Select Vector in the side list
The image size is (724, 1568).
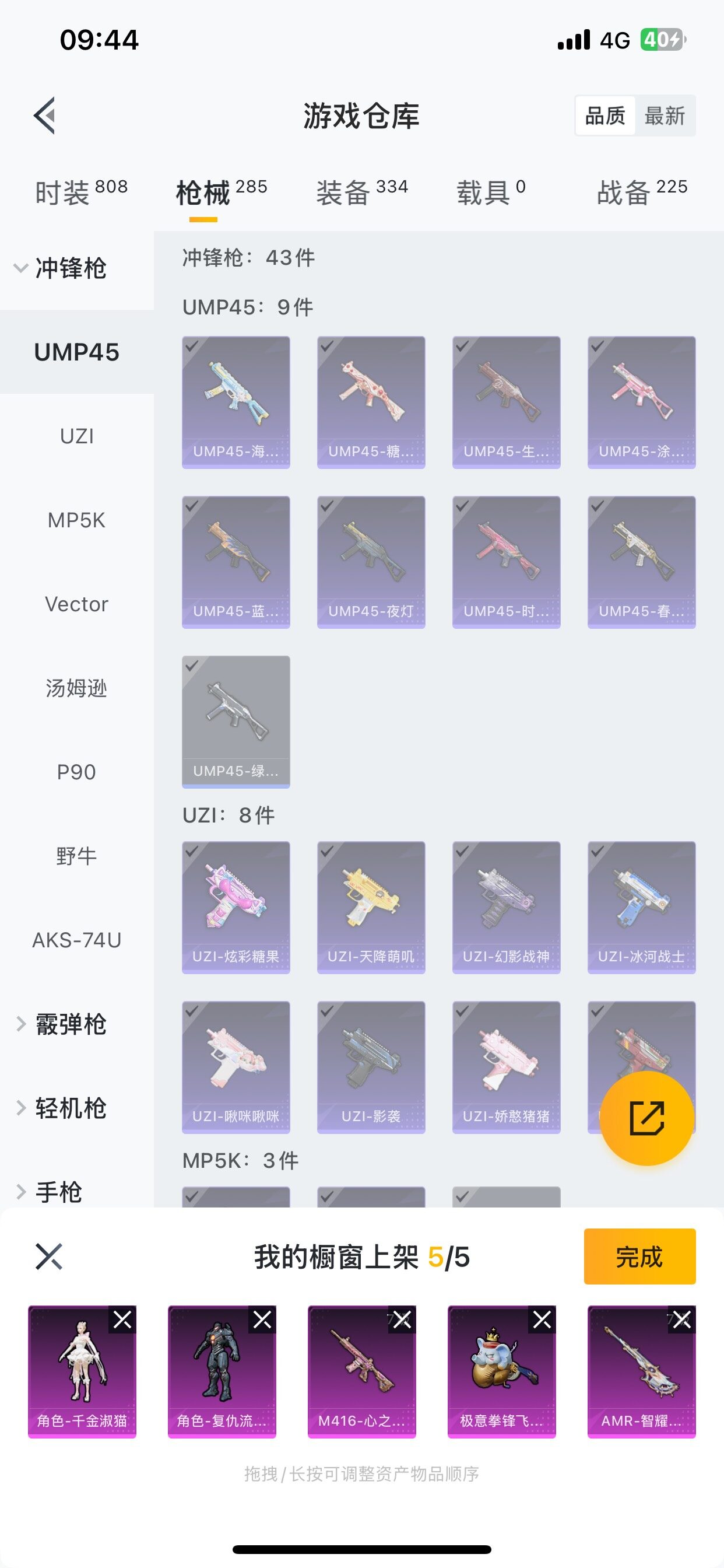(77, 604)
